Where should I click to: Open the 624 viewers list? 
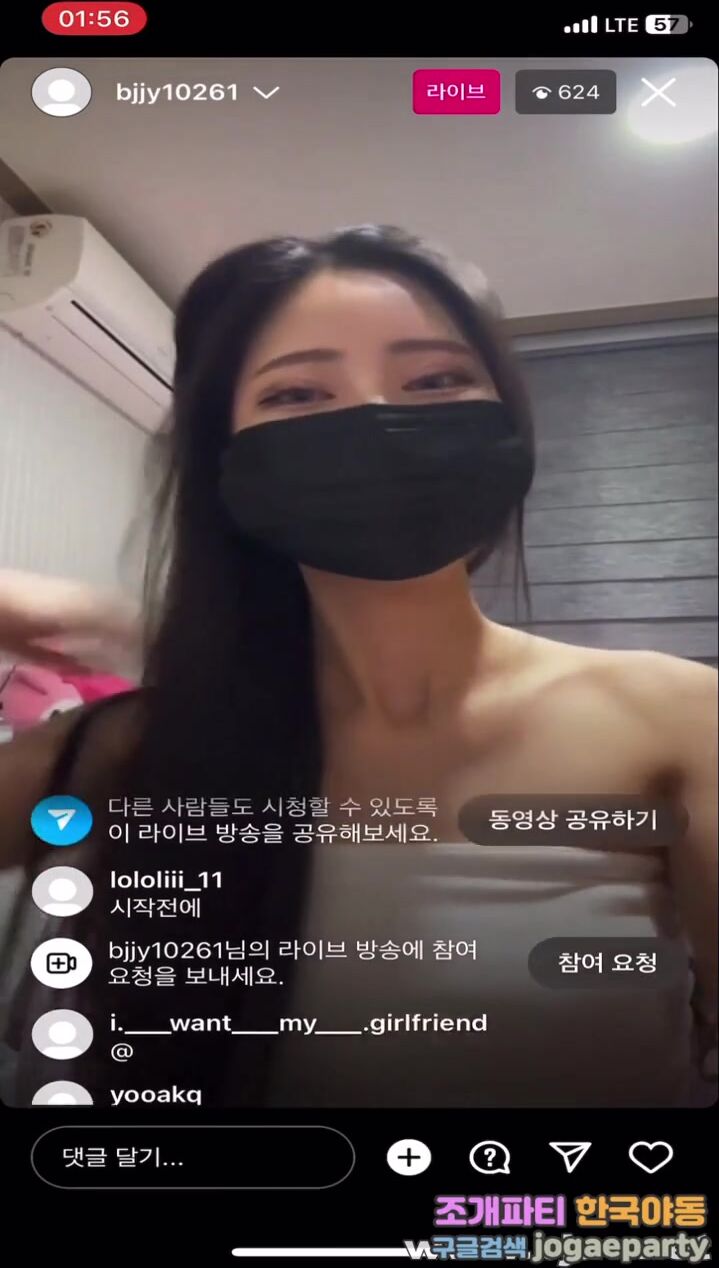(x=566, y=92)
